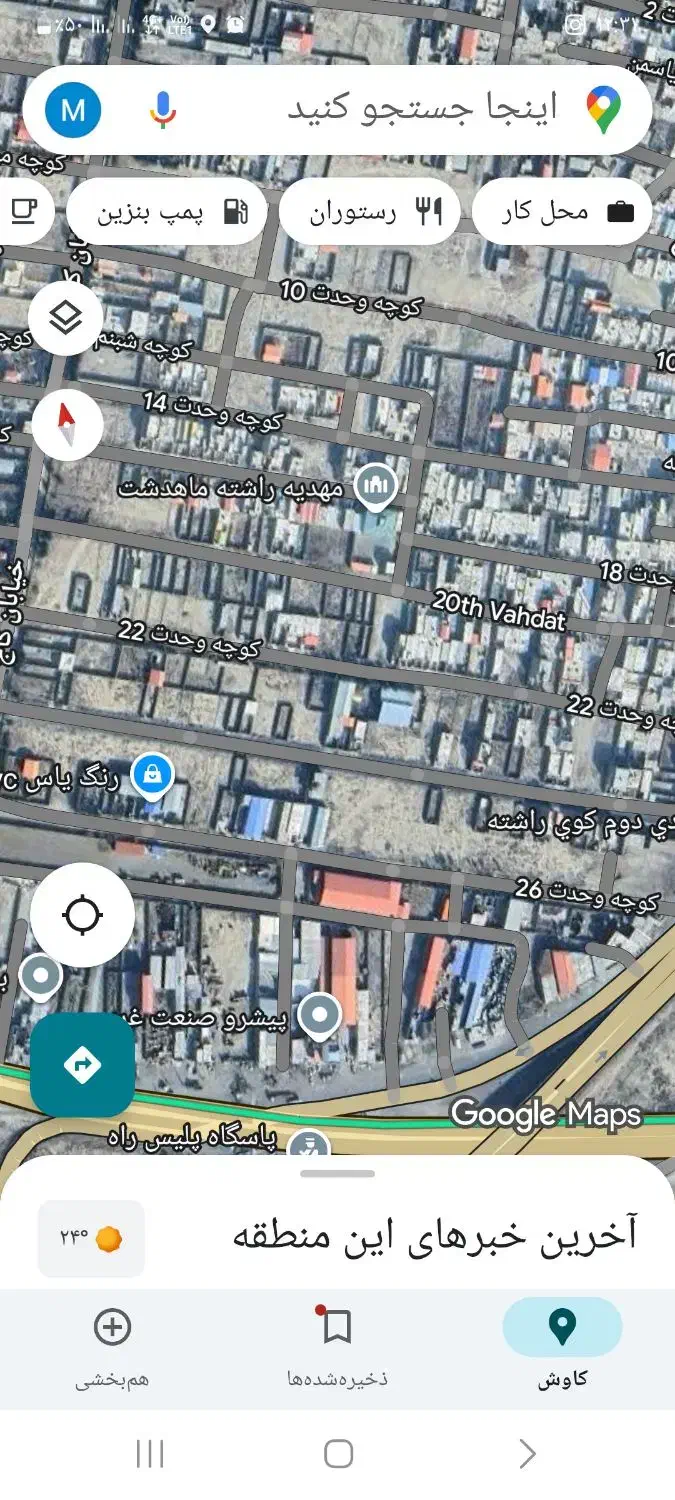
Task: Select the رستوران restaurants chip
Action: tap(369, 212)
